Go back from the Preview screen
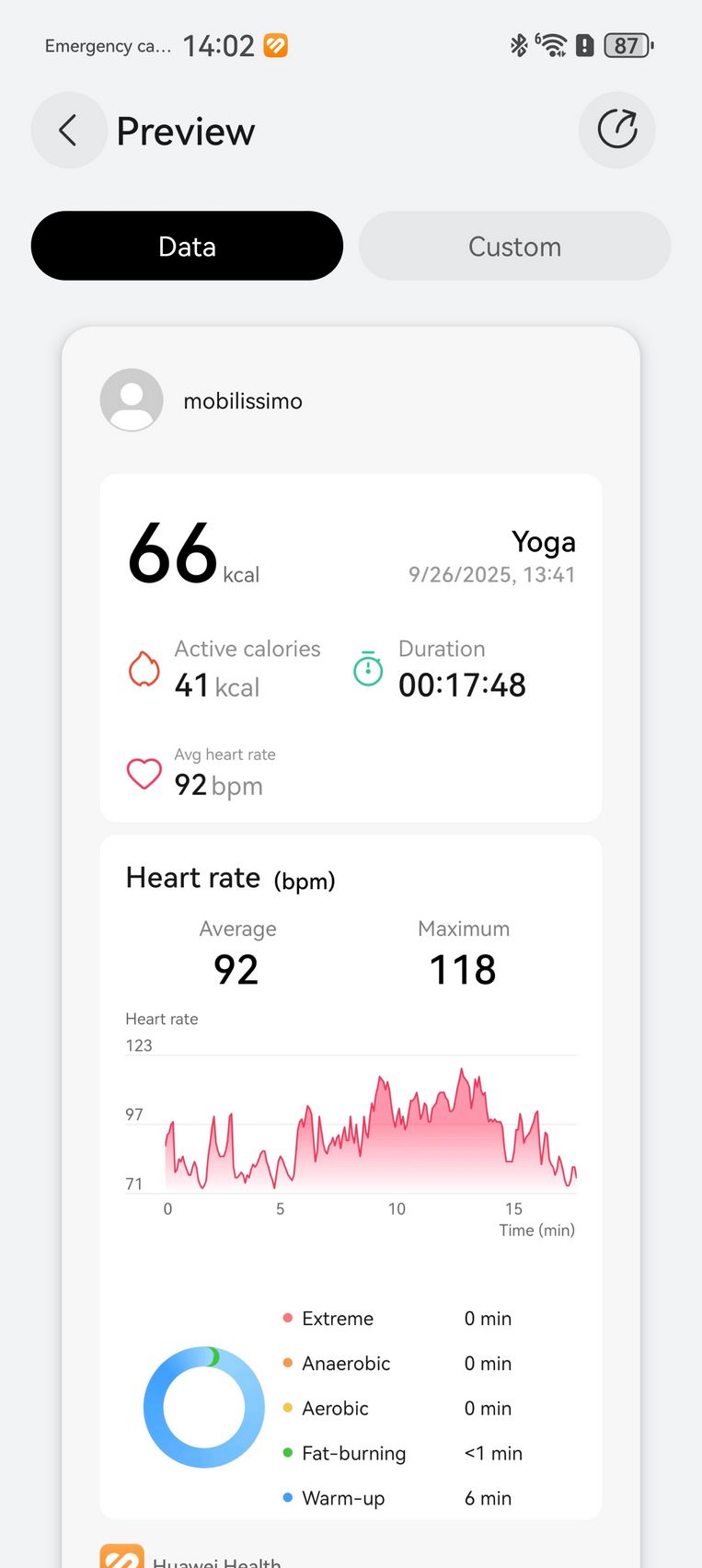 (69, 130)
